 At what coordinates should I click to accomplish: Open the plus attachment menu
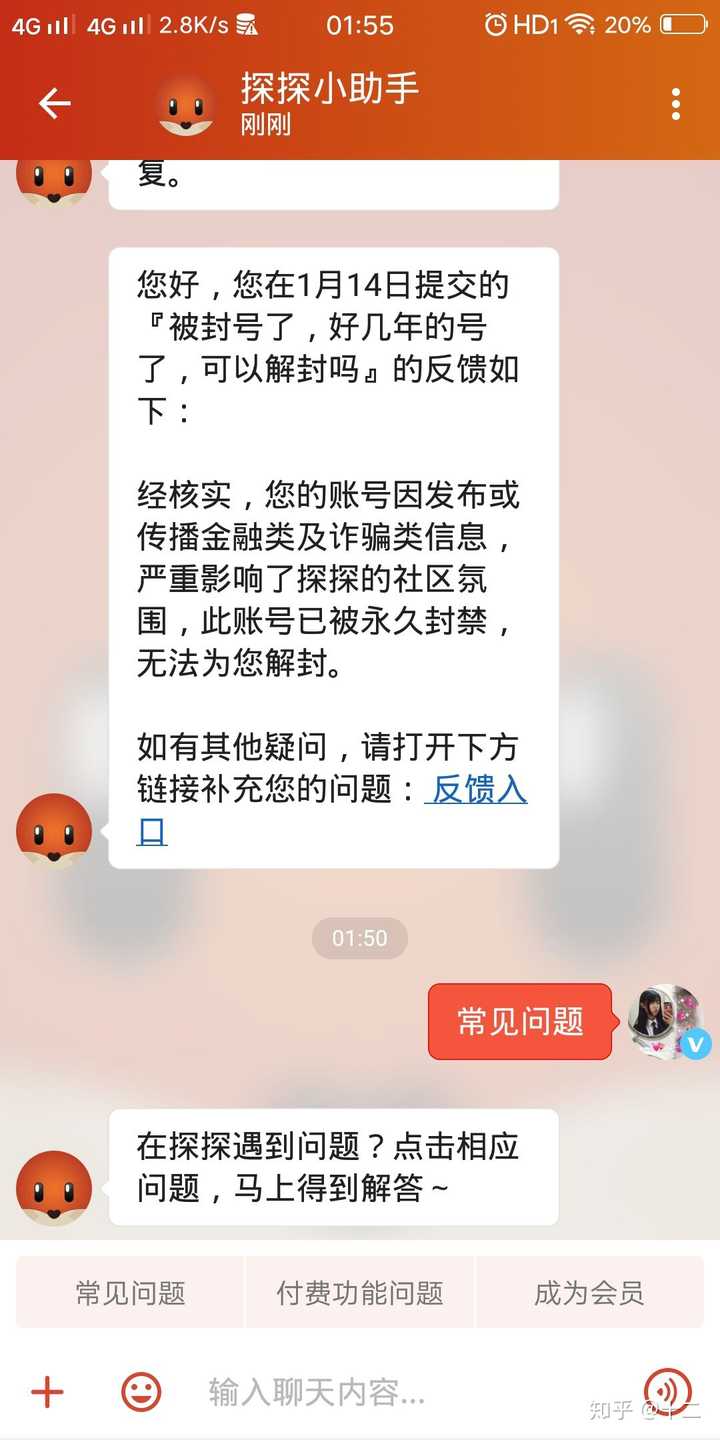point(47,1391)
